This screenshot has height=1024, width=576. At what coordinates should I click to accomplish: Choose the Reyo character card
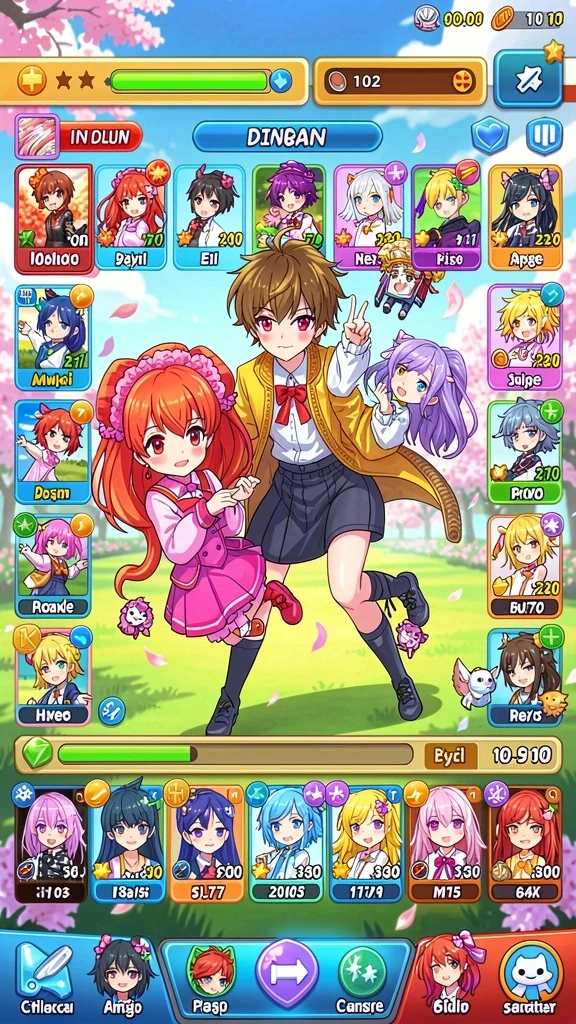pyautogui.click(x=525, y=678)
